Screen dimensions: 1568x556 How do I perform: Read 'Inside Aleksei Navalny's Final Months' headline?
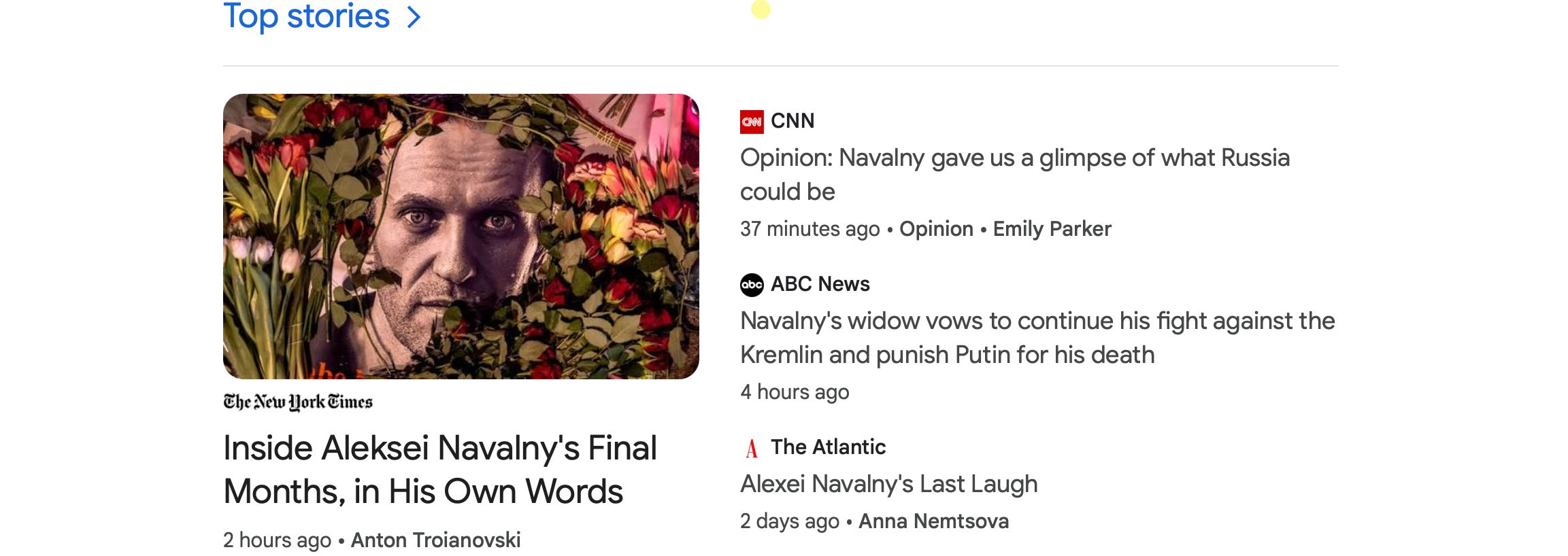439,469
